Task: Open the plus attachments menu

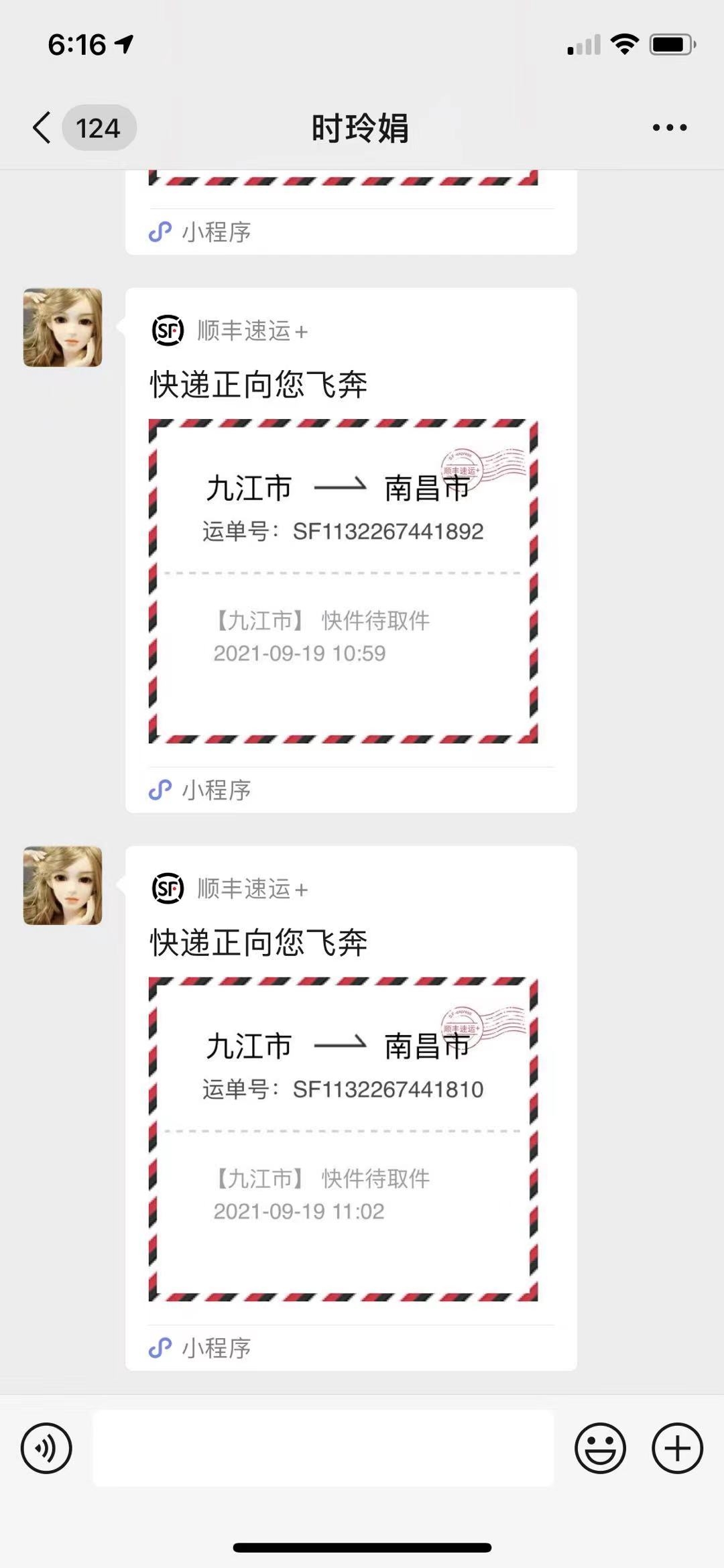Action: [677, 1448]
